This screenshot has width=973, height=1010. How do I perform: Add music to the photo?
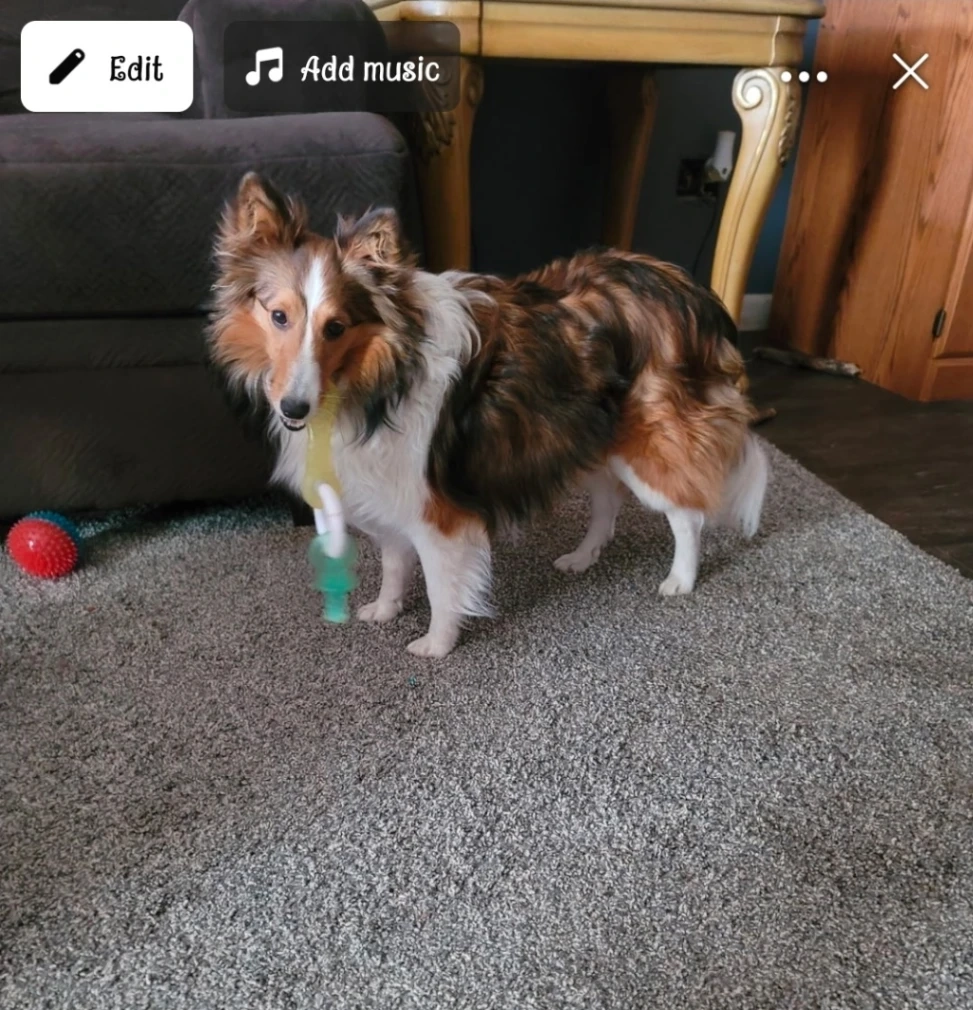click(x=342, y=66)
